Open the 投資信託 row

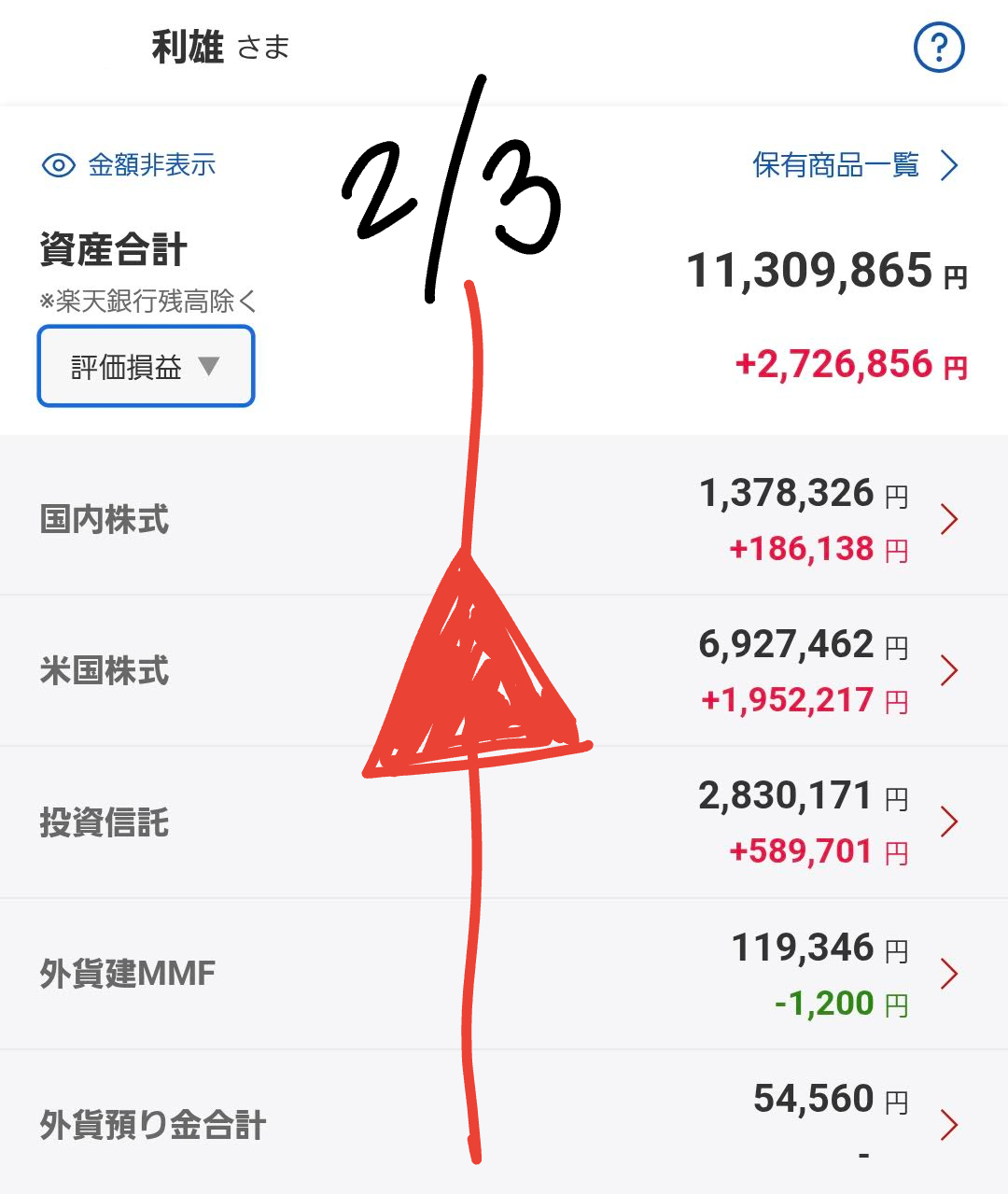(504, 822)
